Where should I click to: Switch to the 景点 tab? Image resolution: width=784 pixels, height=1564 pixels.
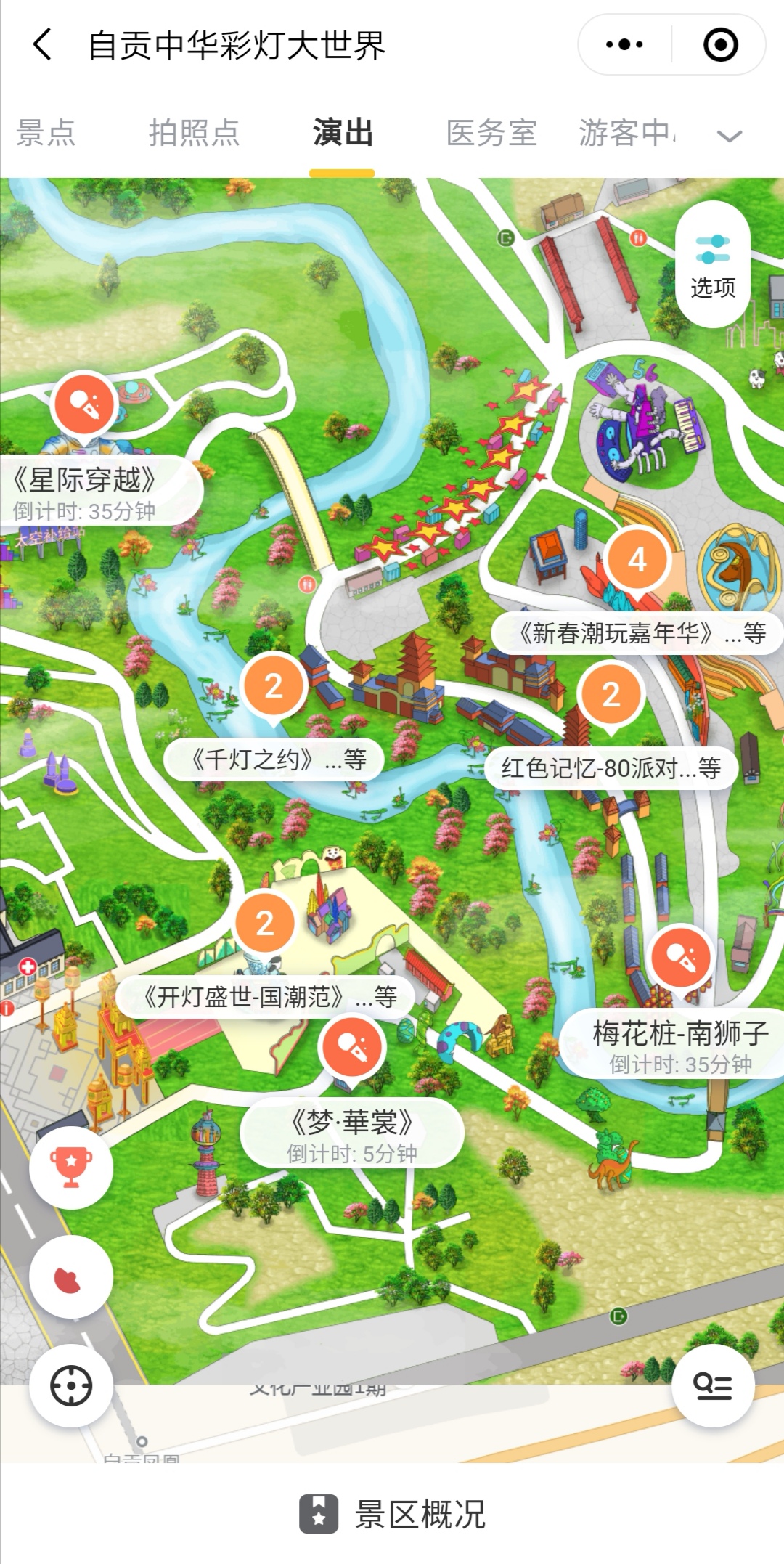46,133
